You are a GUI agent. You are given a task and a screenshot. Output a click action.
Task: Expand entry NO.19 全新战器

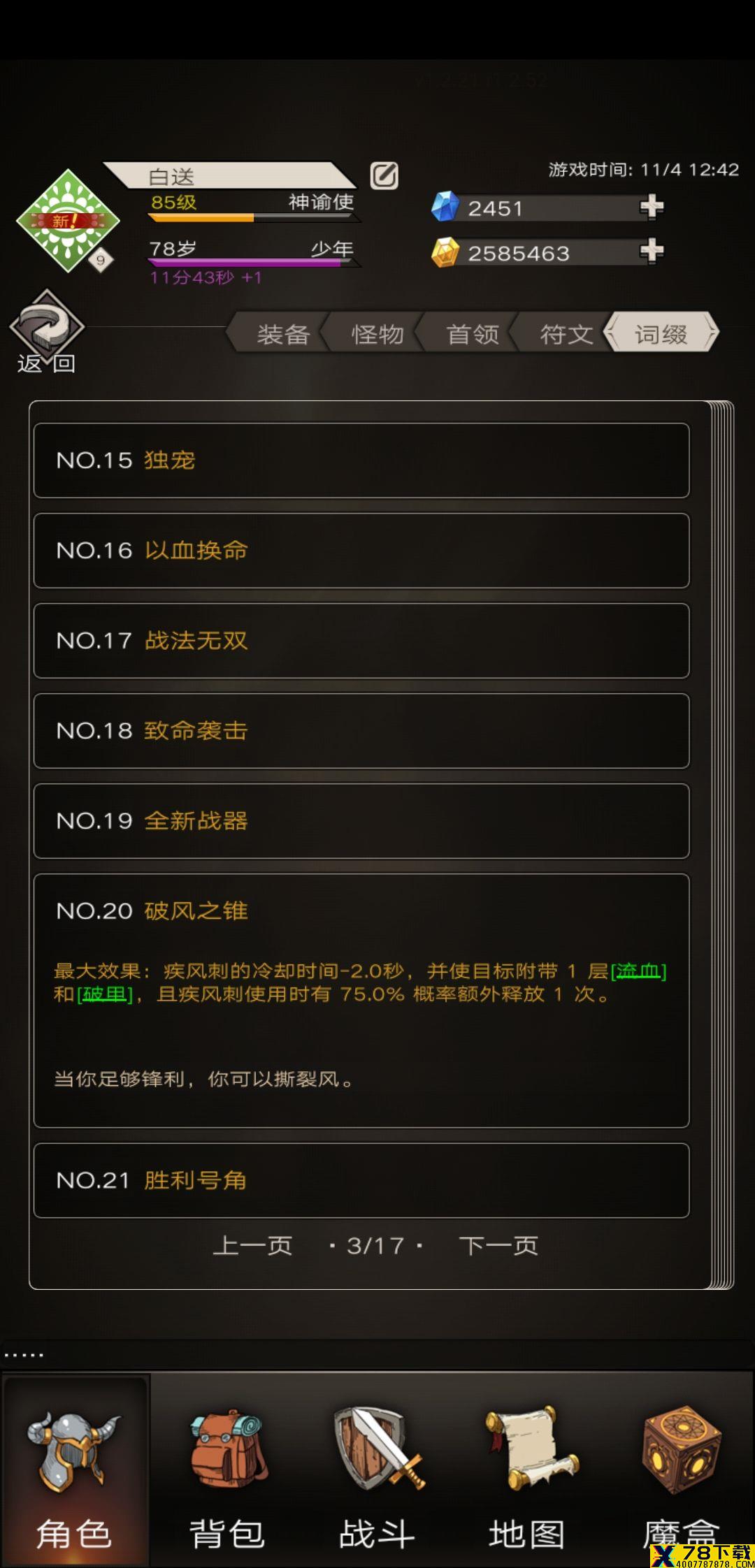(x=361, y=821)
